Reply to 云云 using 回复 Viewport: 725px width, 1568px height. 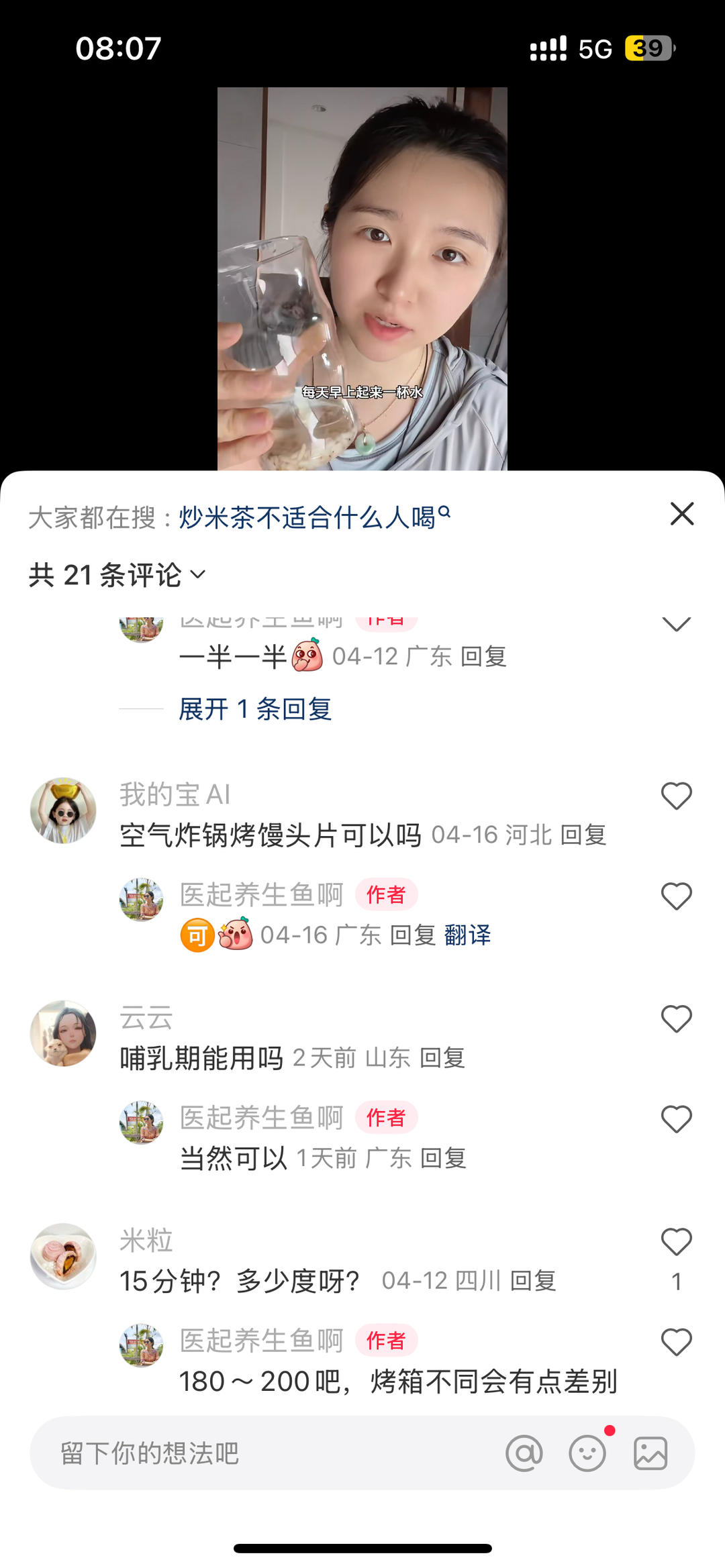coord(444,1058)
